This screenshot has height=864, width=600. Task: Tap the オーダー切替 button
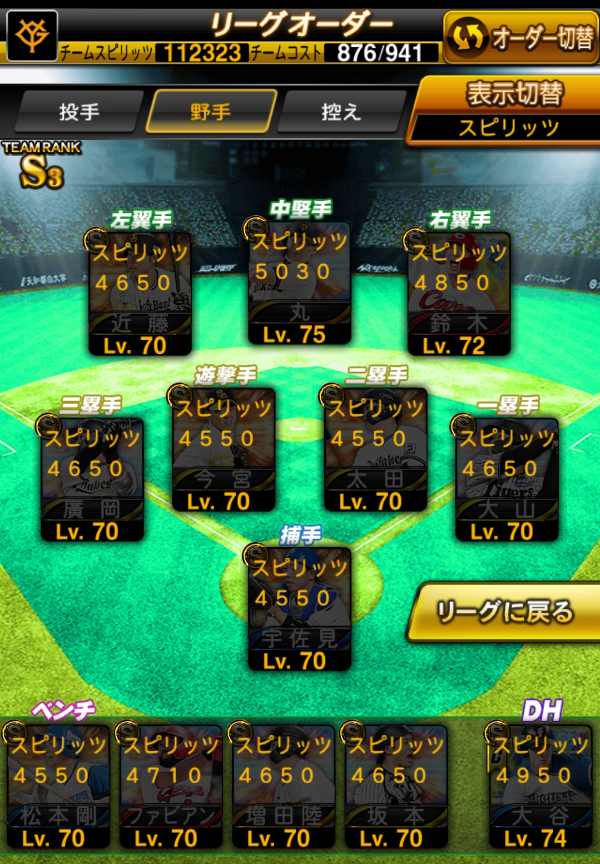[x=520, y=38]
